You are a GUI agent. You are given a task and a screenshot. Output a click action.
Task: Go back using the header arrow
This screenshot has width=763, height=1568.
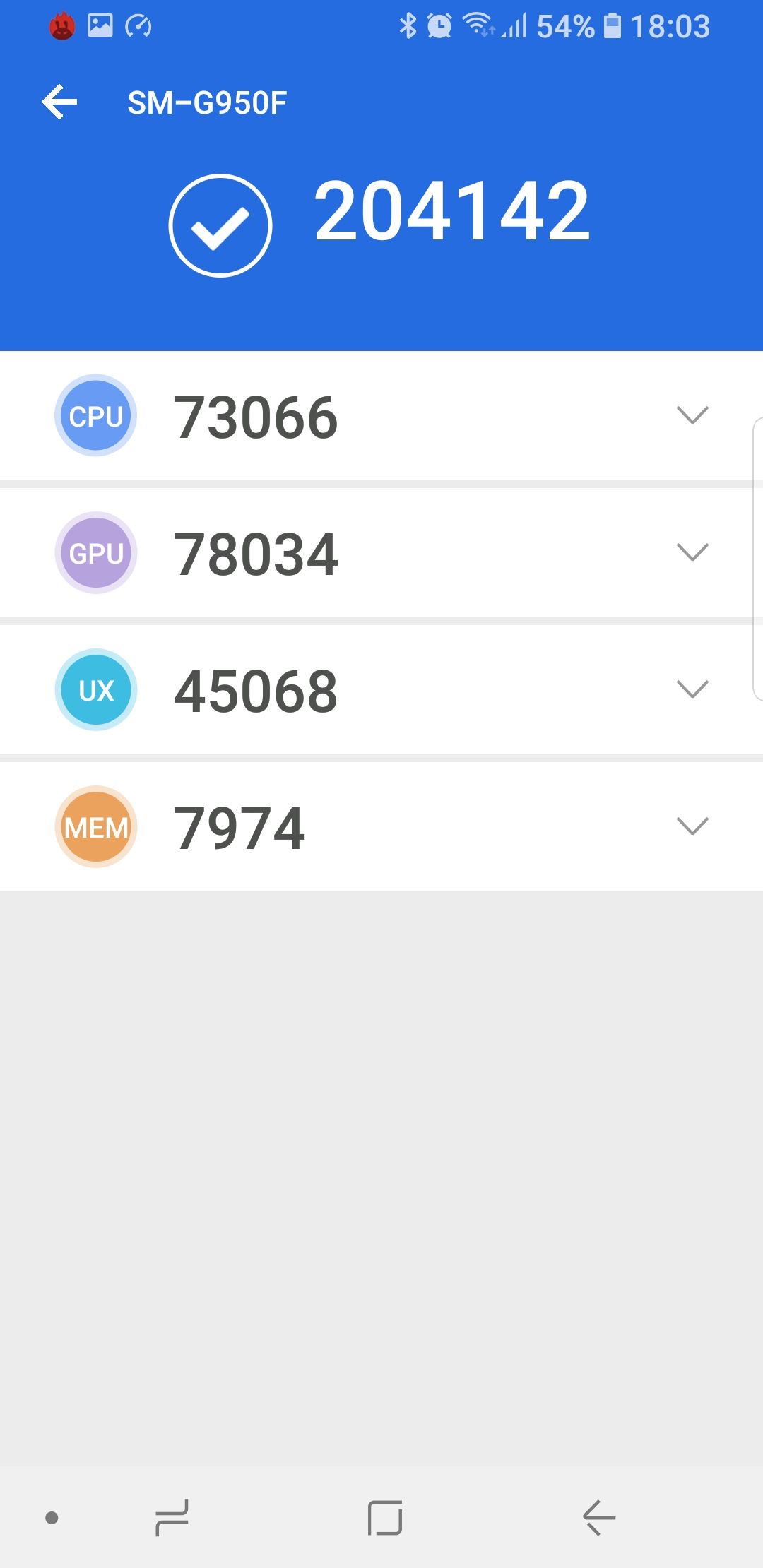click(x=59, y=102)
